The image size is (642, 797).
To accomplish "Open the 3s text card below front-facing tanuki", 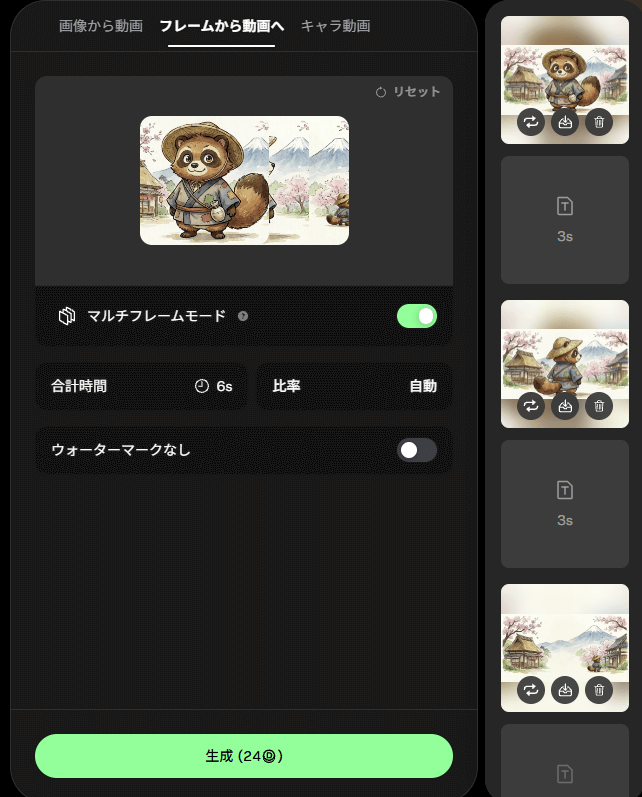I will [565, 220].
